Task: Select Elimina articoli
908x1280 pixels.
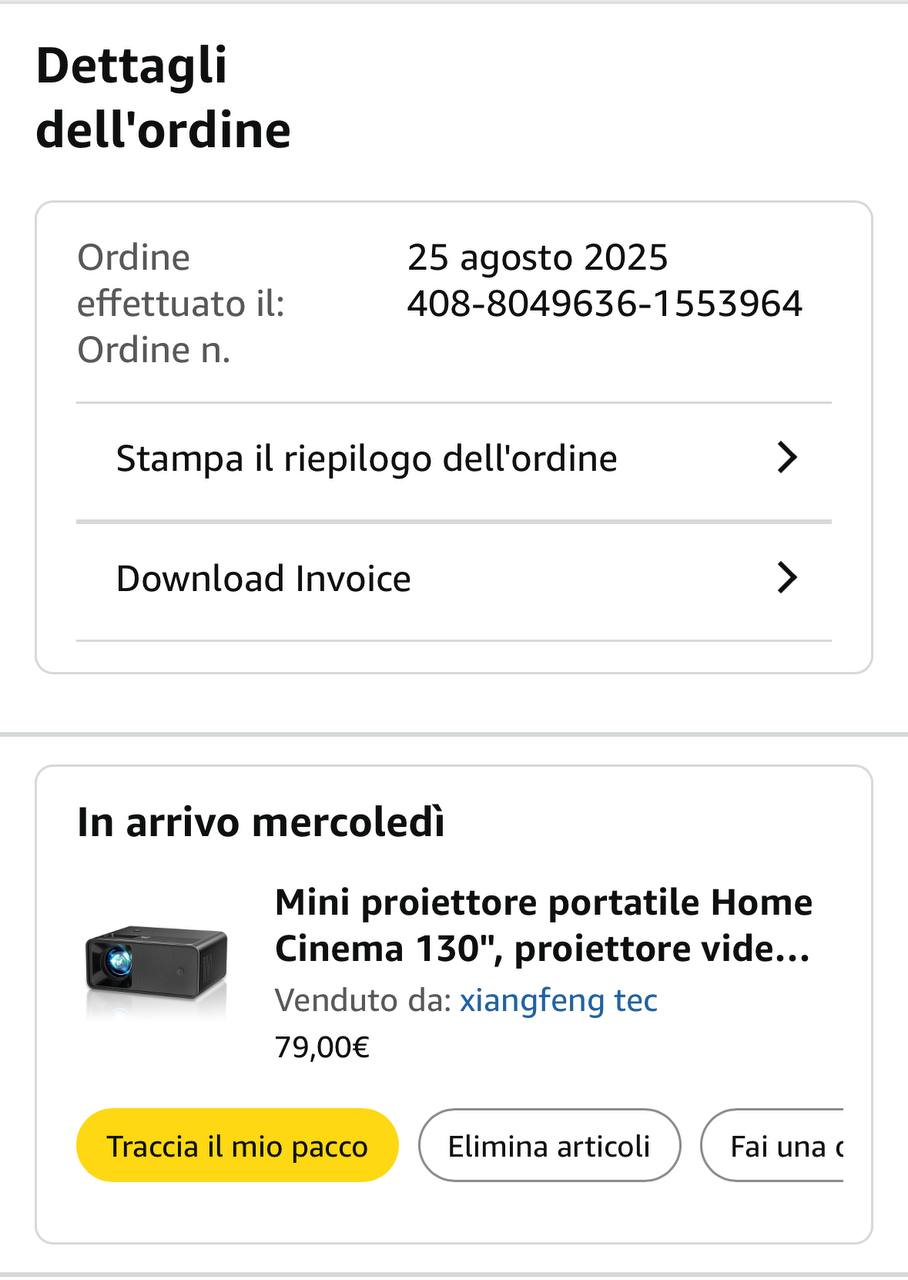Action: (x=549, y=1146)
